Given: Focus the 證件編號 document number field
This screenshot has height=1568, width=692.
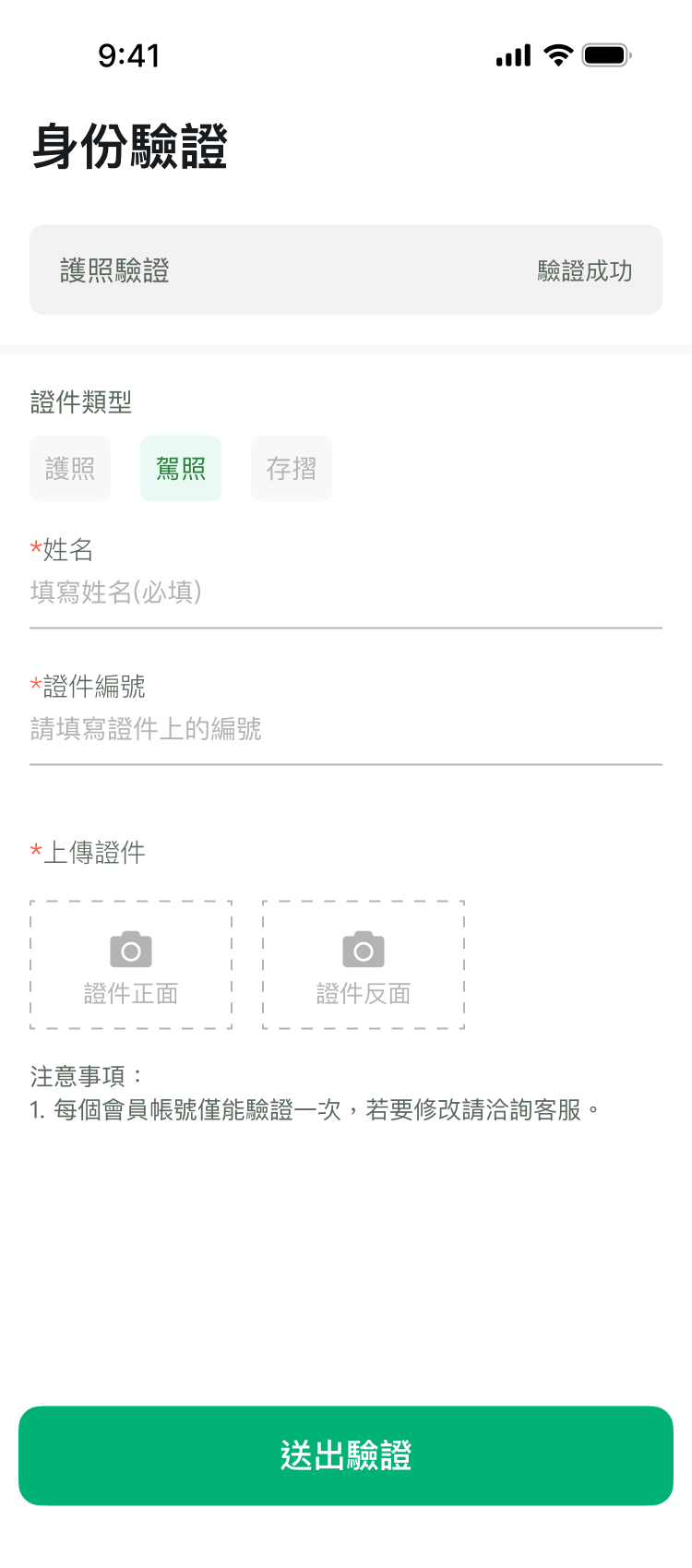Looking at the screenshot, I should coord(345,729).
